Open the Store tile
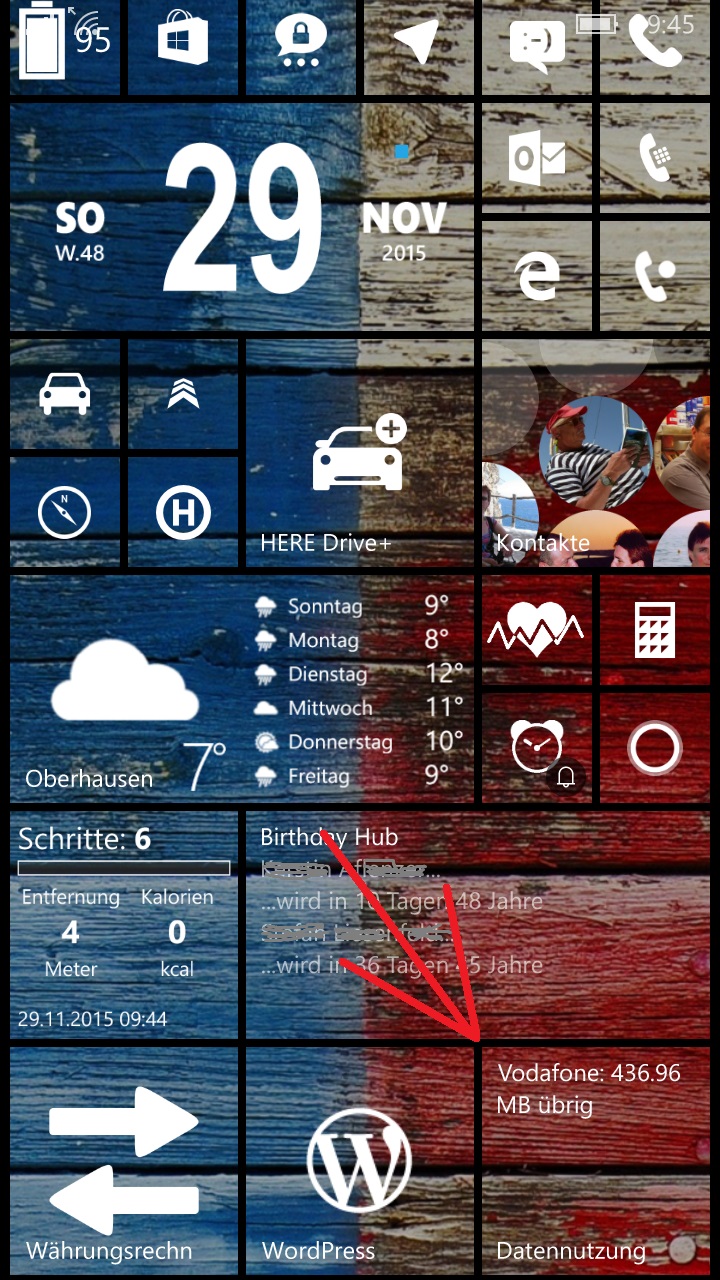Viewport: 720px width, 1280px height. 183,47
